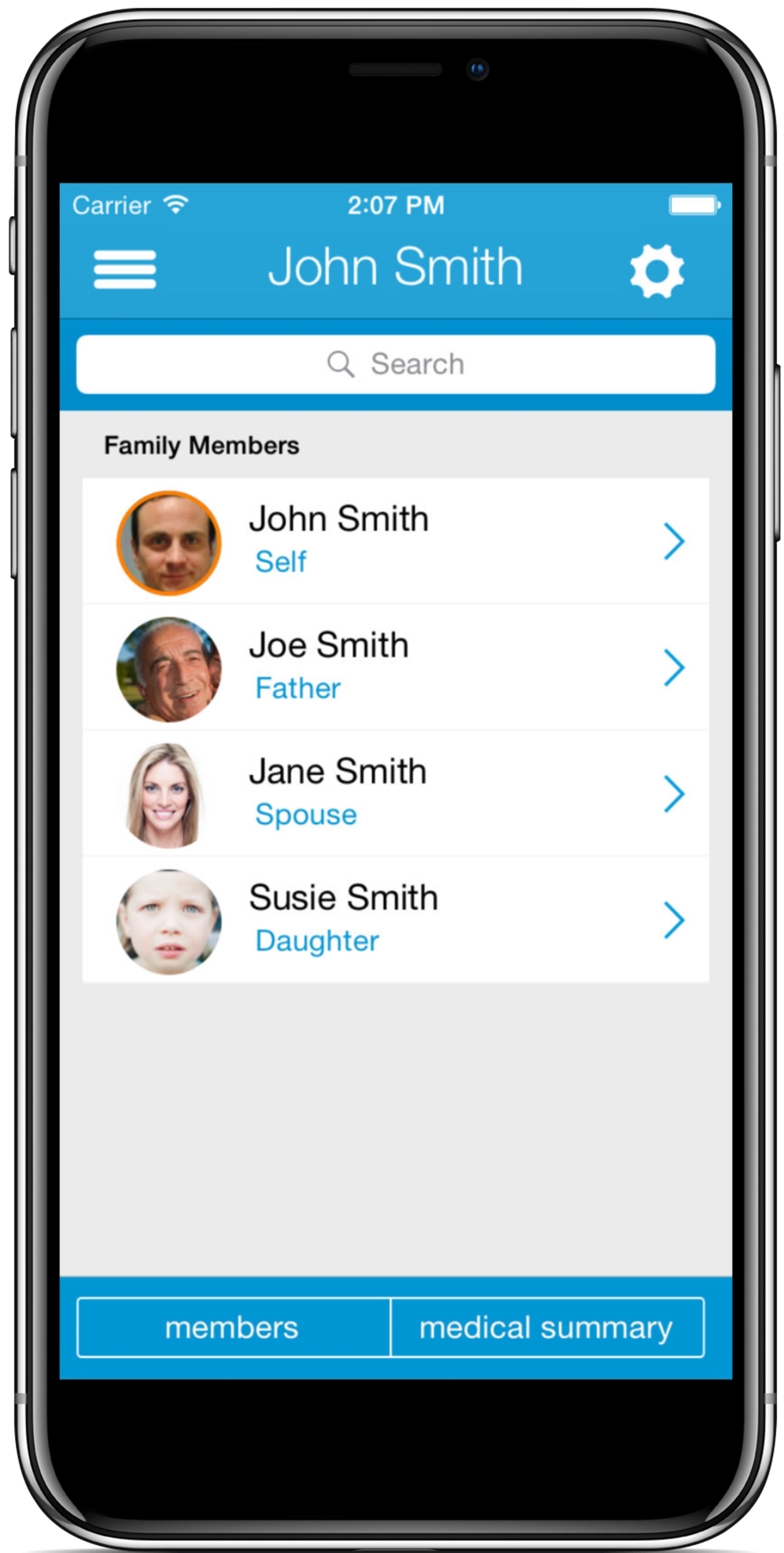Switch to the medical summary tab
The height and width of the screenshot is (1553, 784).
pyautogui.click(x=547, y=1328)
